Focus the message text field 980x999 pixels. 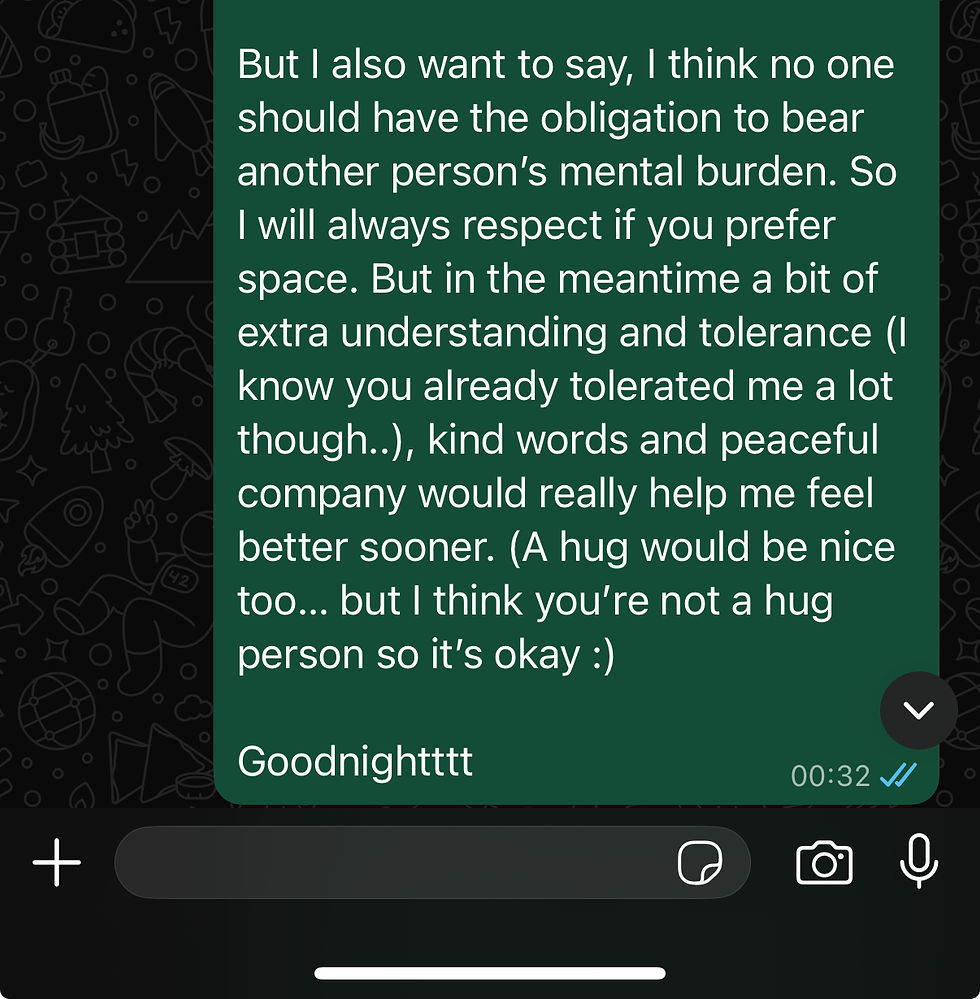[390, 862]
